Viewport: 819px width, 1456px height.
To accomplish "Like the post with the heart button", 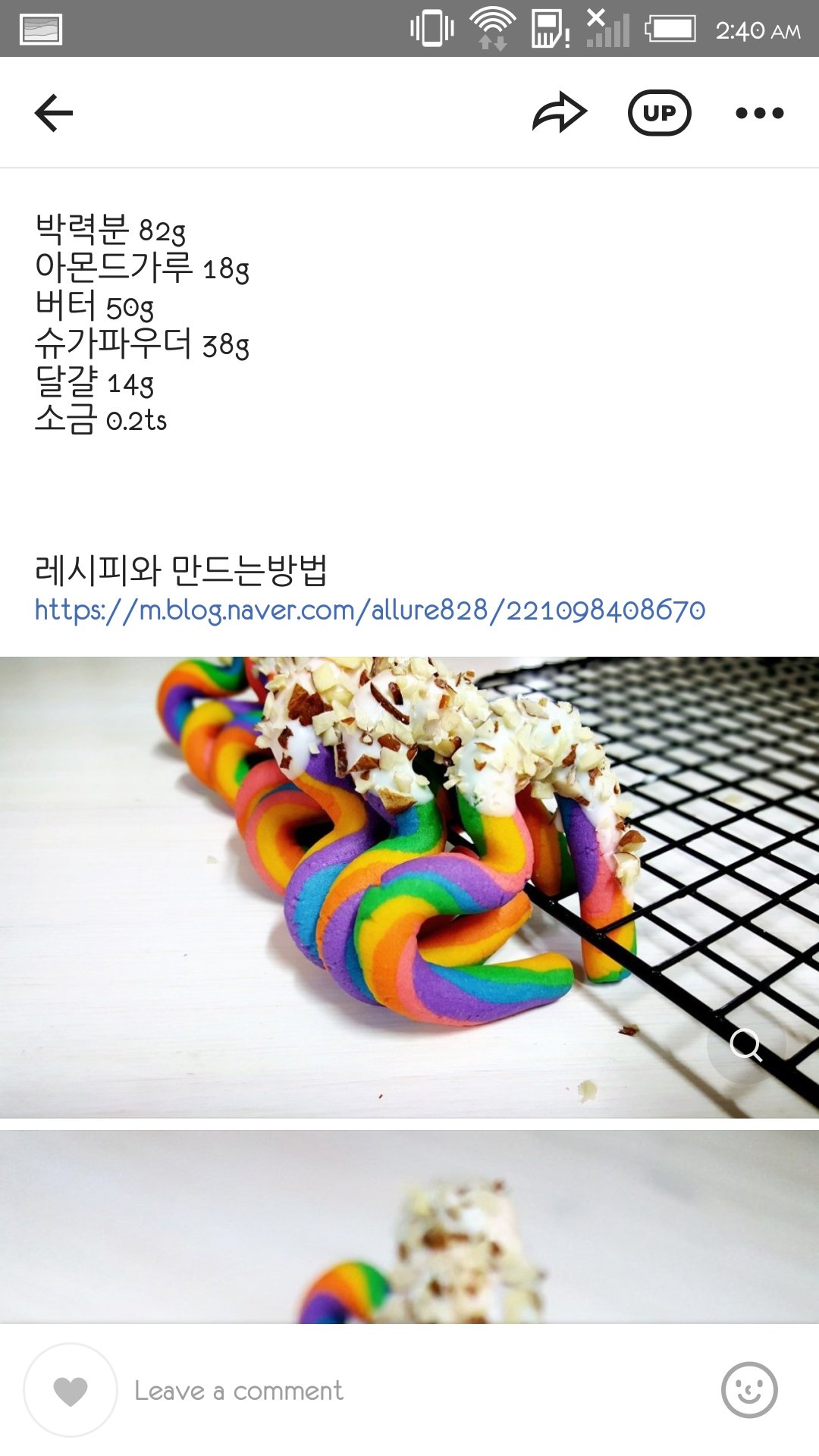I will [x=71, y=1390].
